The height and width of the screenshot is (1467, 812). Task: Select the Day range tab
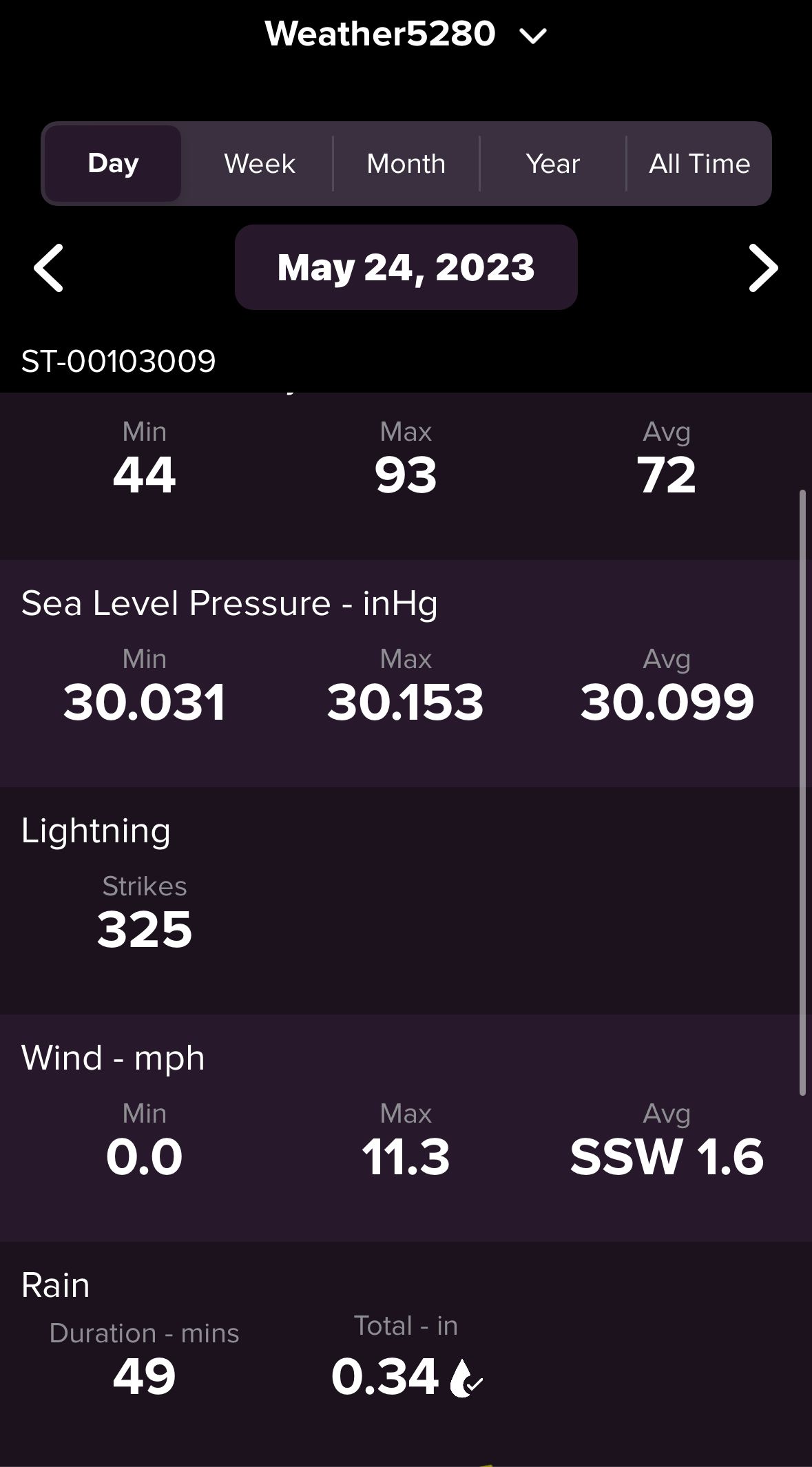coord(113,163)
